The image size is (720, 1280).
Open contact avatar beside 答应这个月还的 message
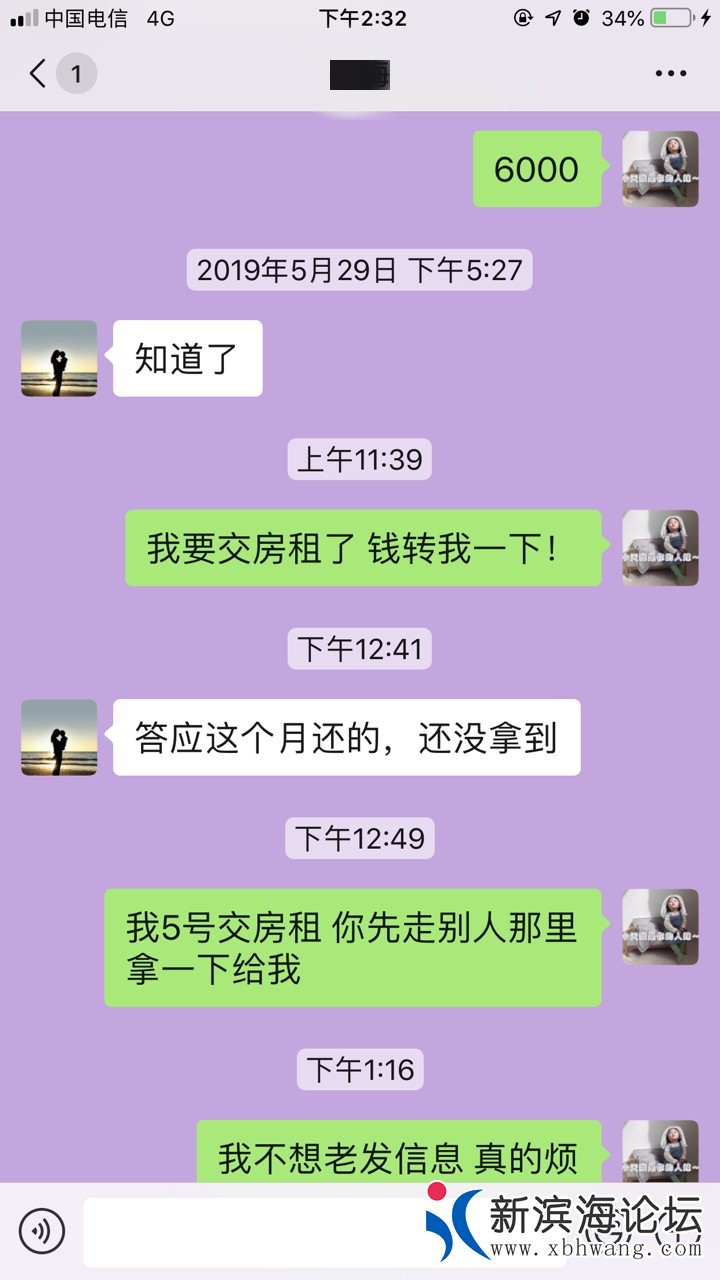59,737
